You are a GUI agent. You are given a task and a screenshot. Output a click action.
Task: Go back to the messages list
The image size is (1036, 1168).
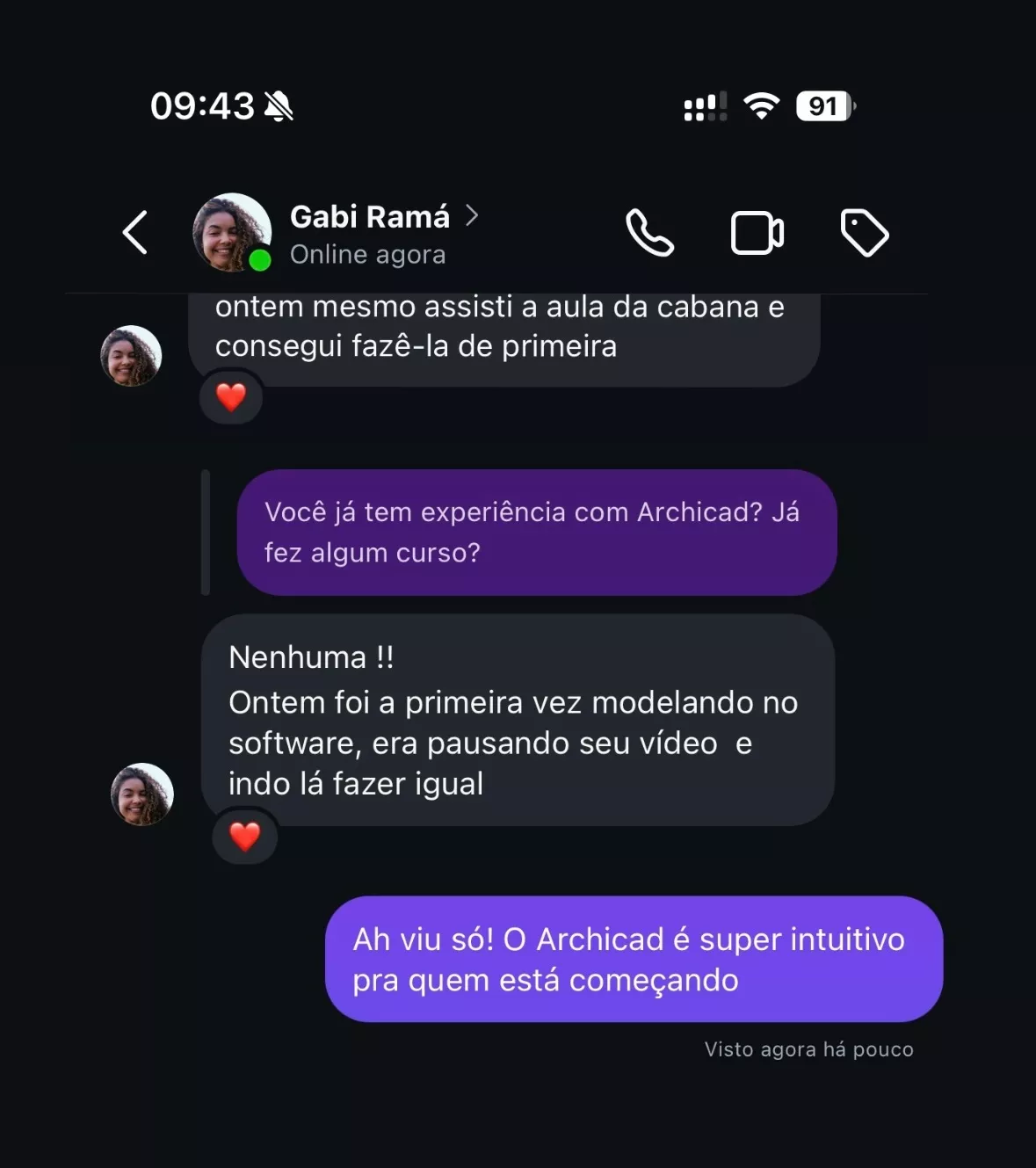point(135,233)
